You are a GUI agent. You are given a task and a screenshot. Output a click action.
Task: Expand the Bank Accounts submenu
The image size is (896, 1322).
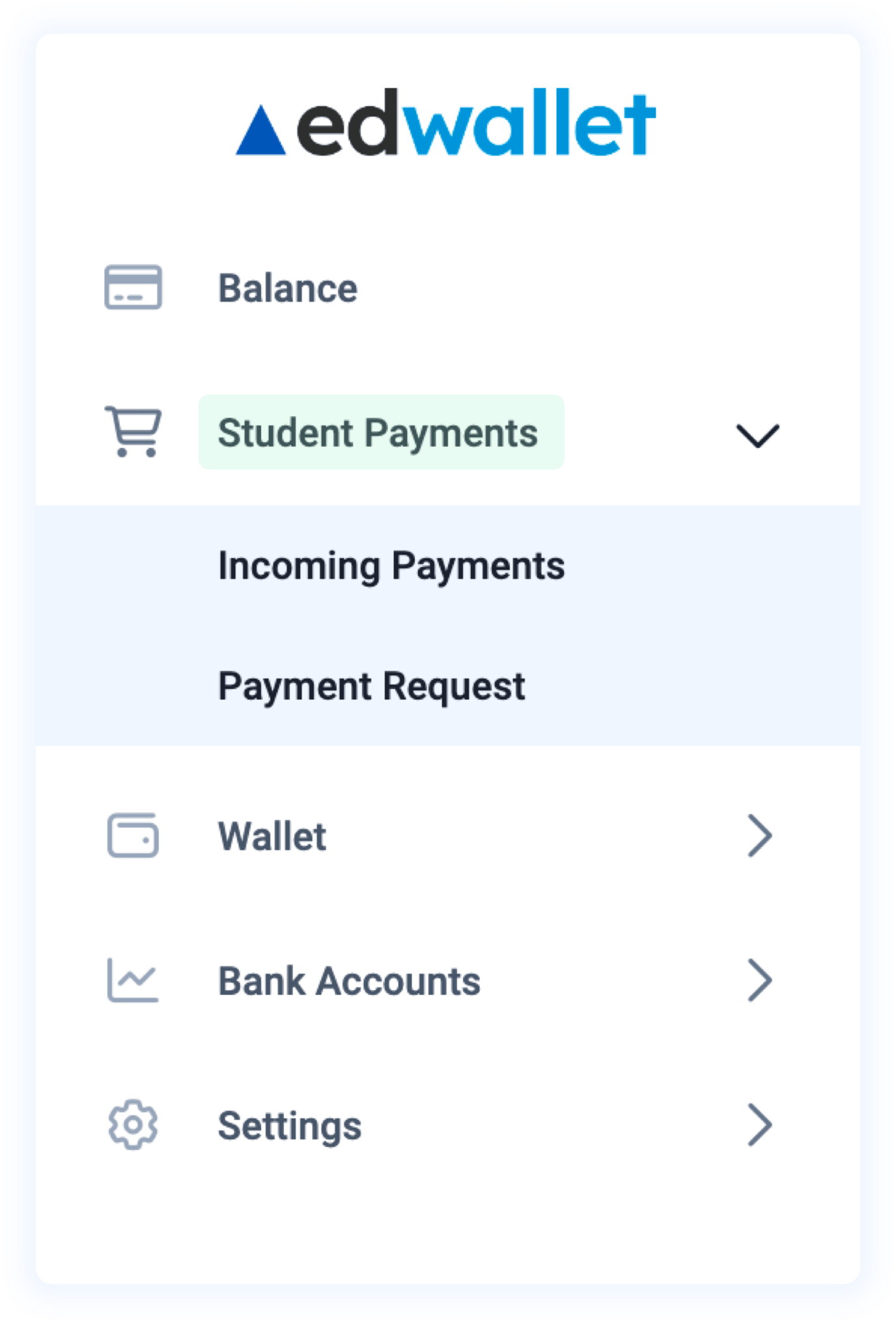(760, 980)
